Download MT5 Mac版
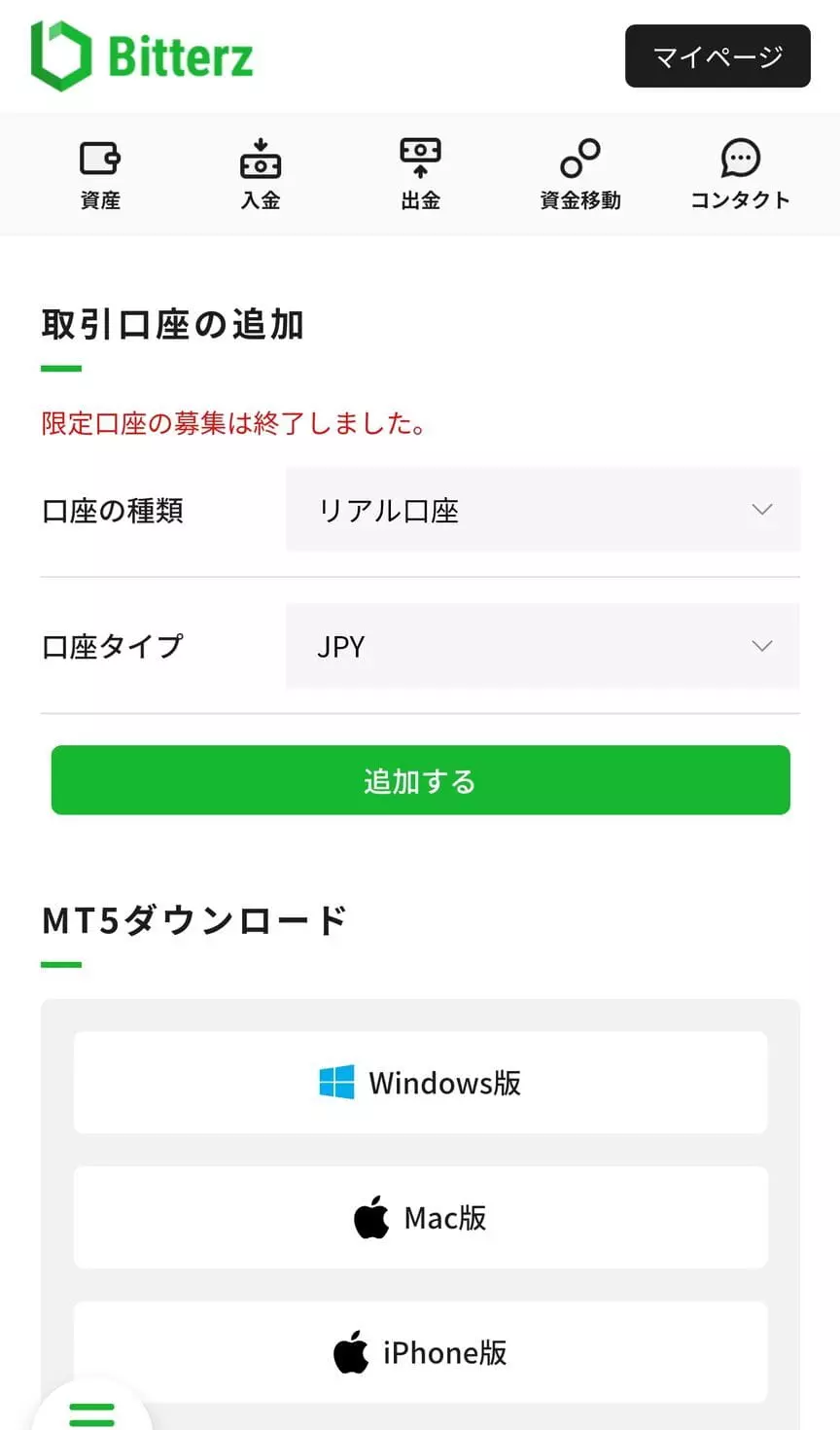 coord(420,1218)
